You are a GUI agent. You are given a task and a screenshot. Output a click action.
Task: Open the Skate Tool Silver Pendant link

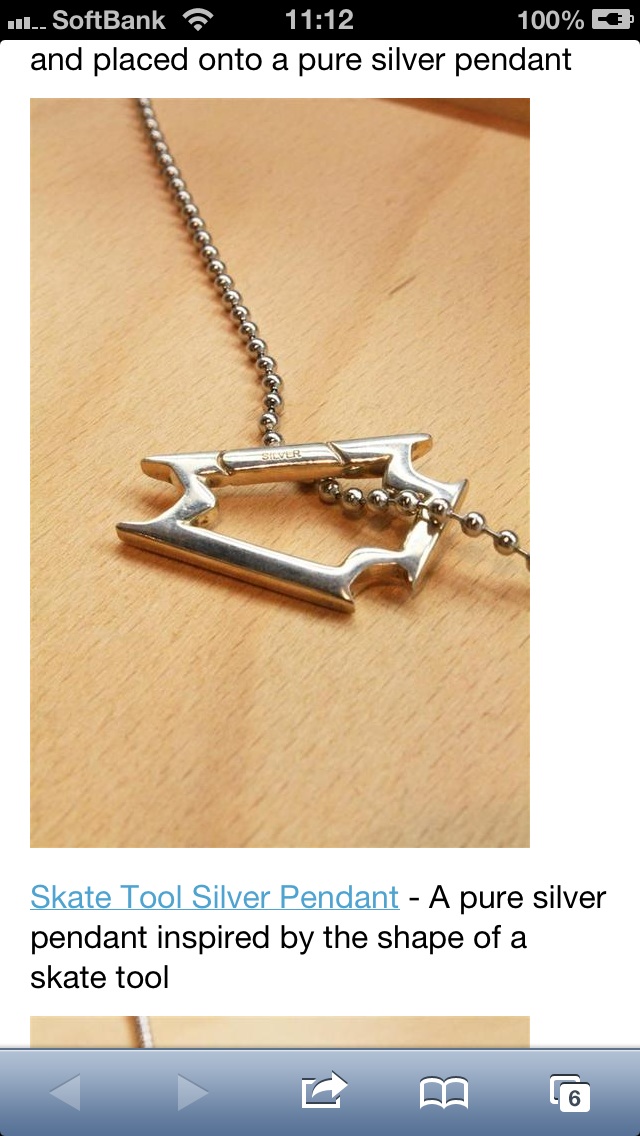[x=214, y=897]
